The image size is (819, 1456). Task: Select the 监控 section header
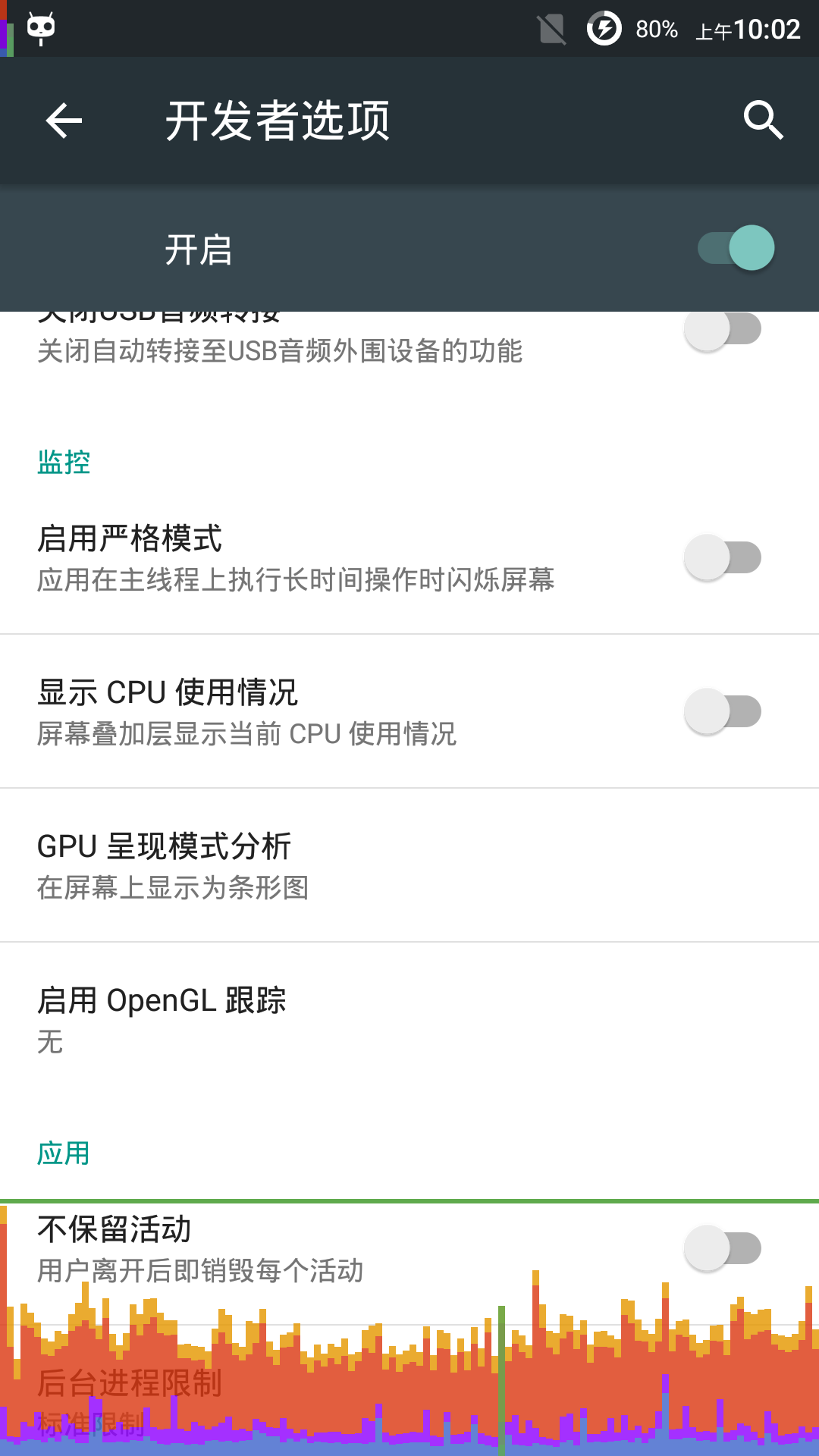(x=64, y=461)
